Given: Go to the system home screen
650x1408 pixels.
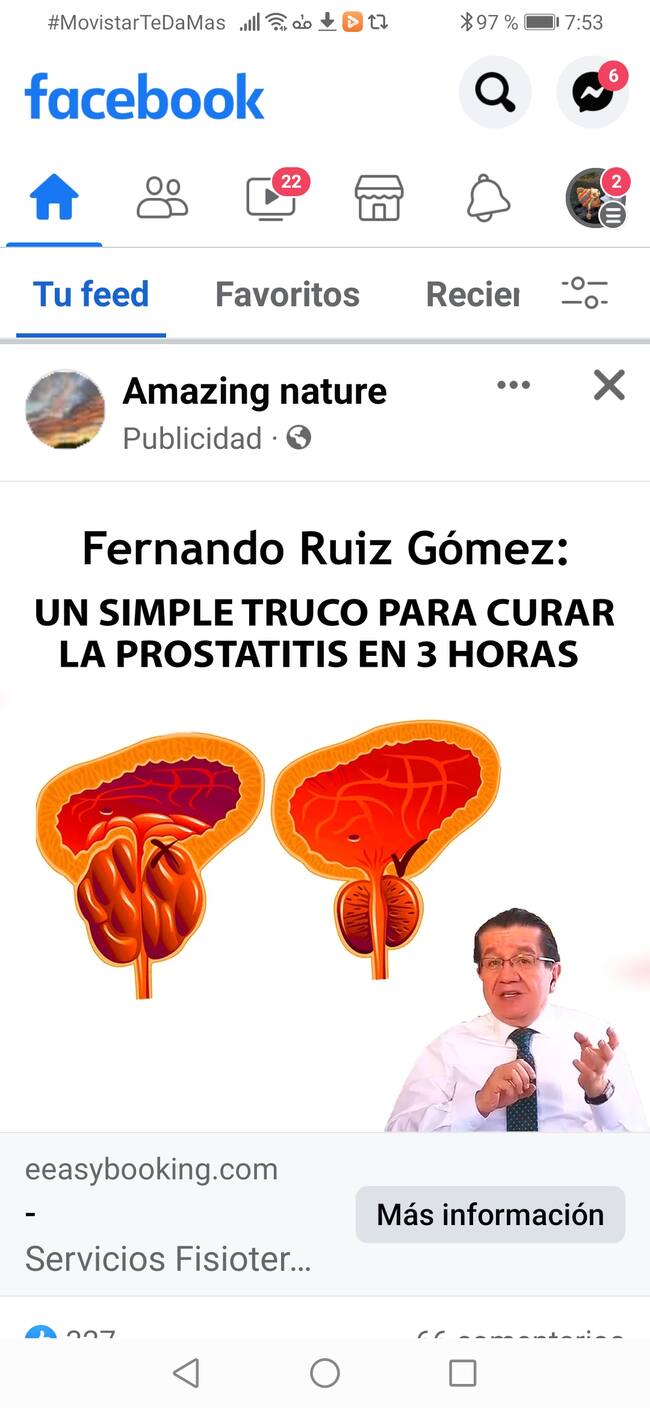Looking at the screenshot, I should click(x=325, y=1373).
